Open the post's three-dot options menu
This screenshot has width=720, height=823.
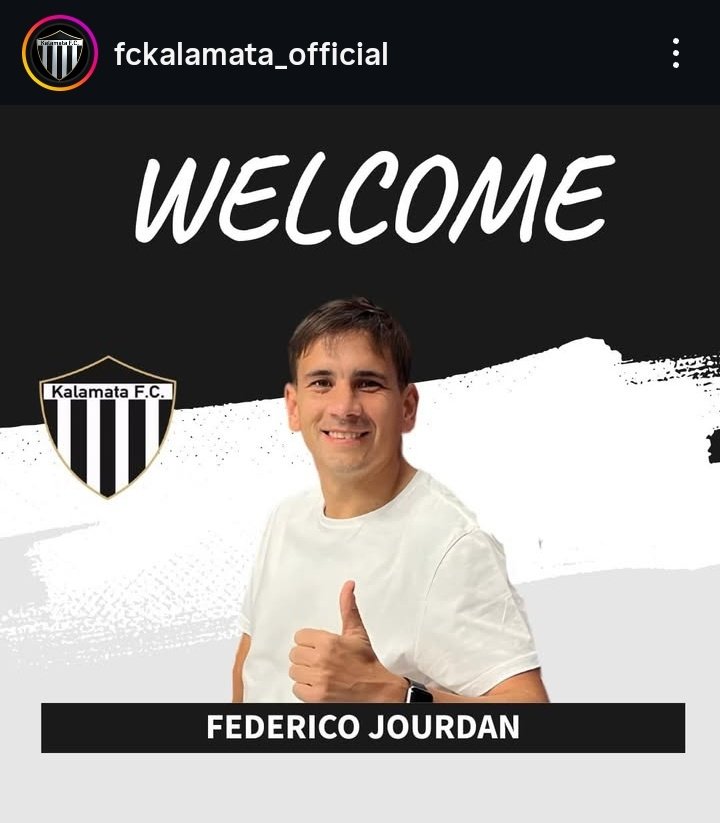coord(676,53)
